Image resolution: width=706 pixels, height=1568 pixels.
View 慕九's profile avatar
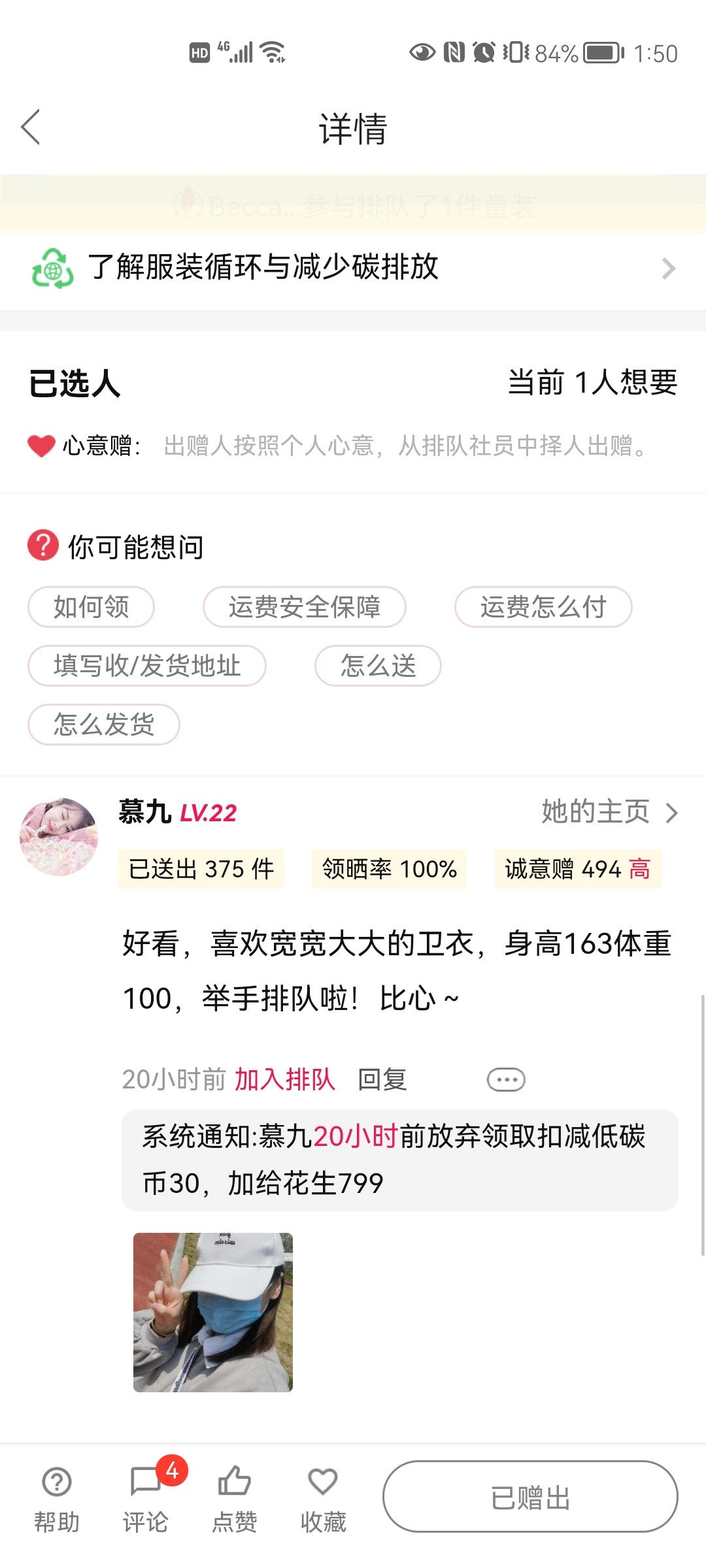tap(59, 836)
